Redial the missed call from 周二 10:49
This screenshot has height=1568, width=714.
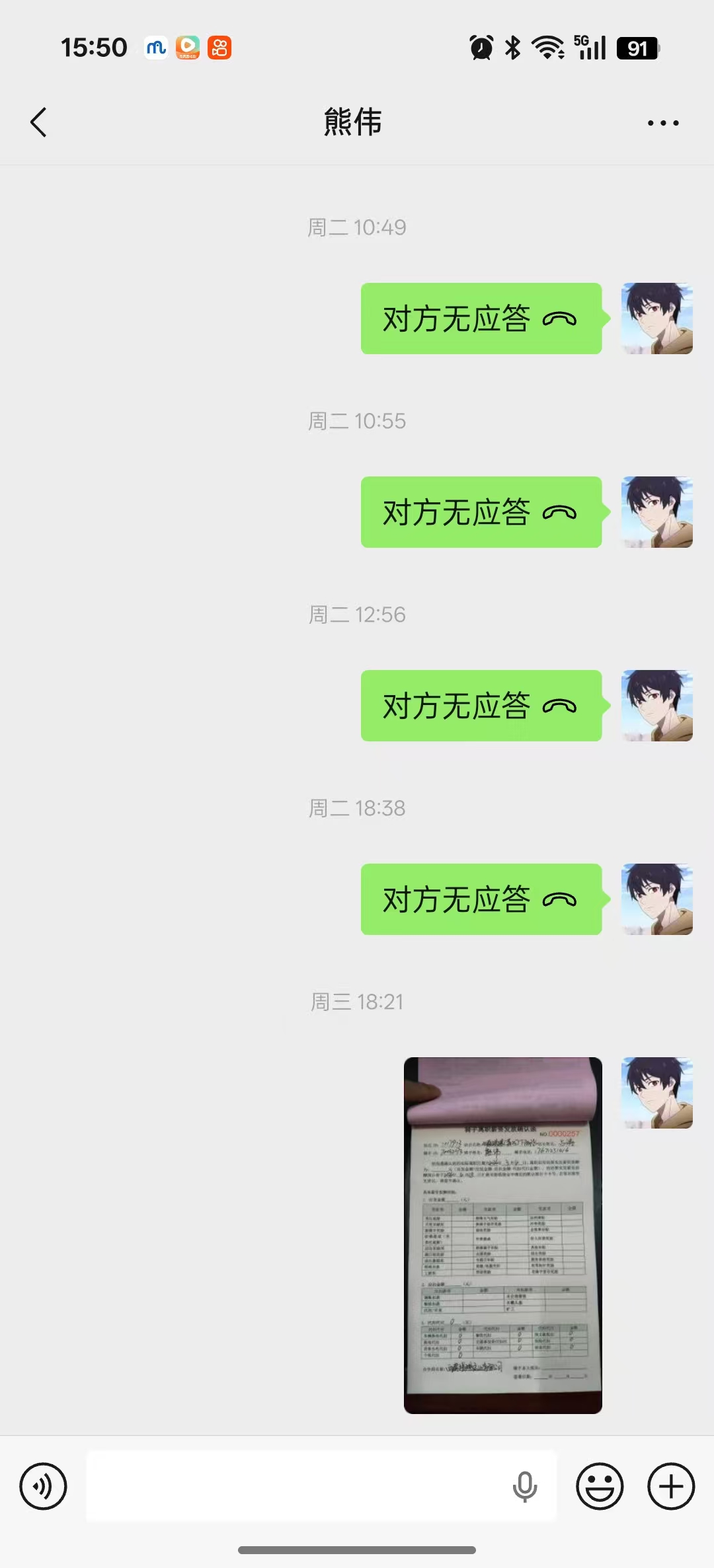[481, 318]
